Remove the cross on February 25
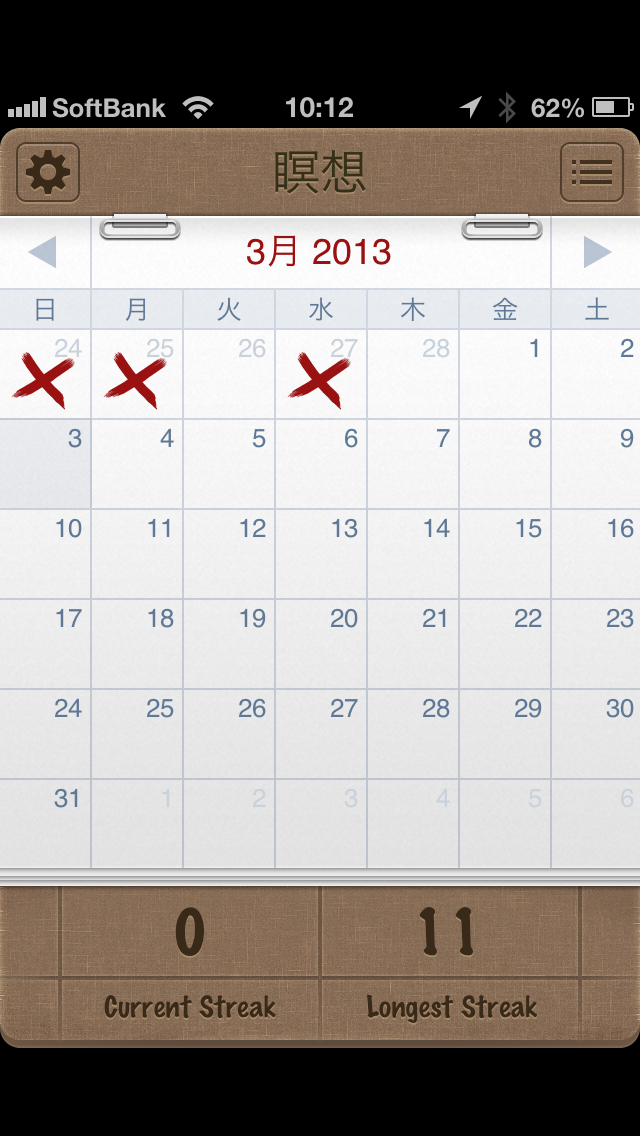Image resolution: width=640 pixels, height=1136 pixels. click(x=137, y=374)
